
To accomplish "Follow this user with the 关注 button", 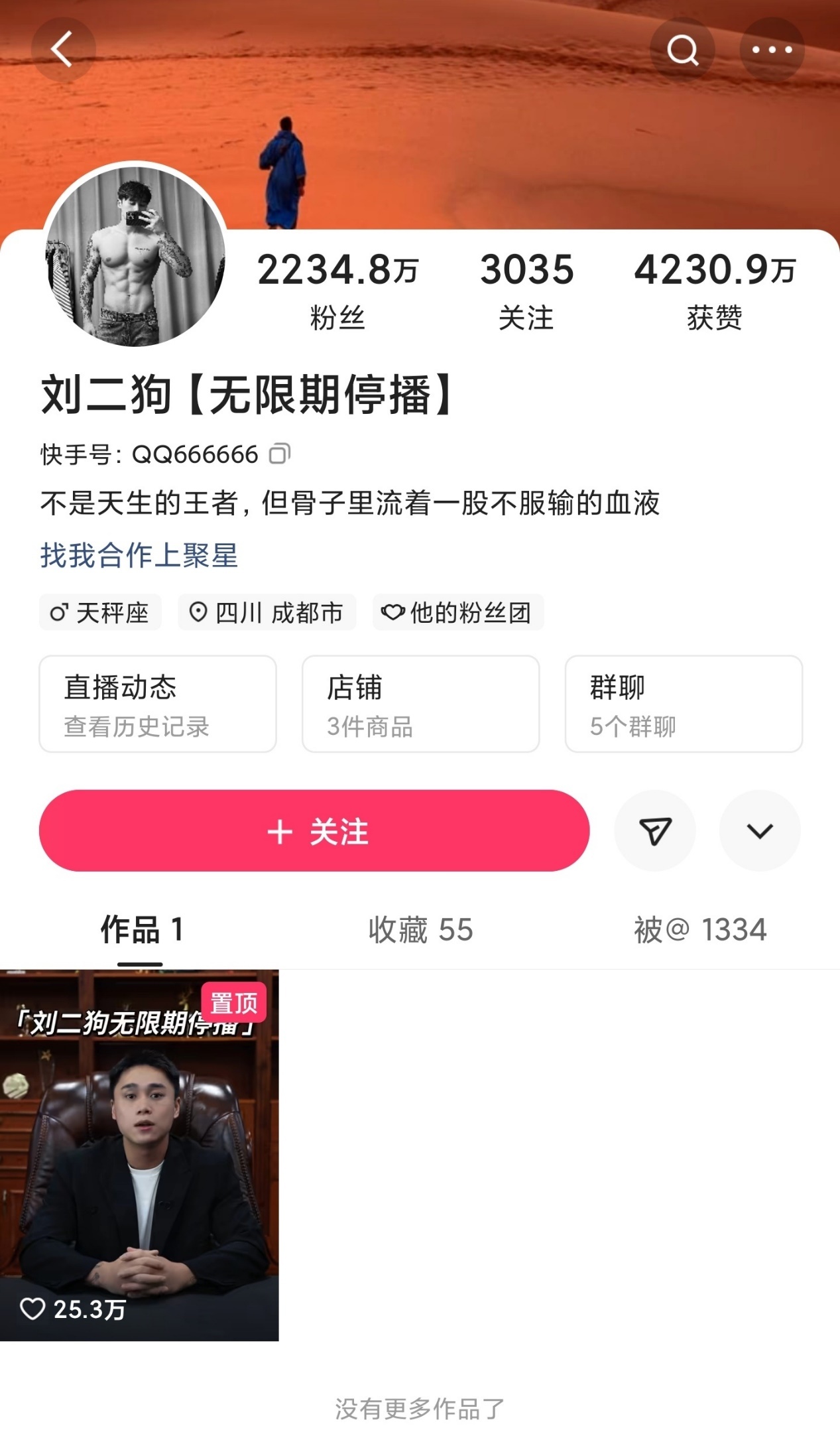I will pyautogui.click(x=314, y=830).
